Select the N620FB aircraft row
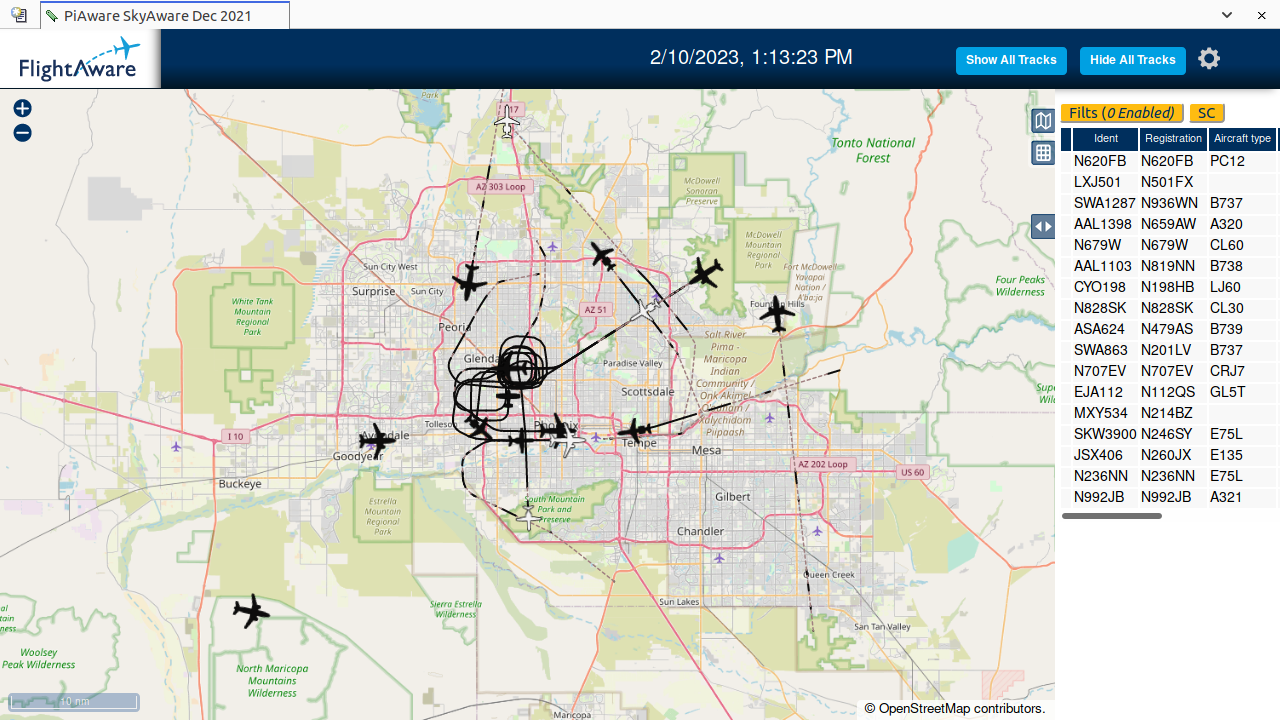 point(1170,161)
